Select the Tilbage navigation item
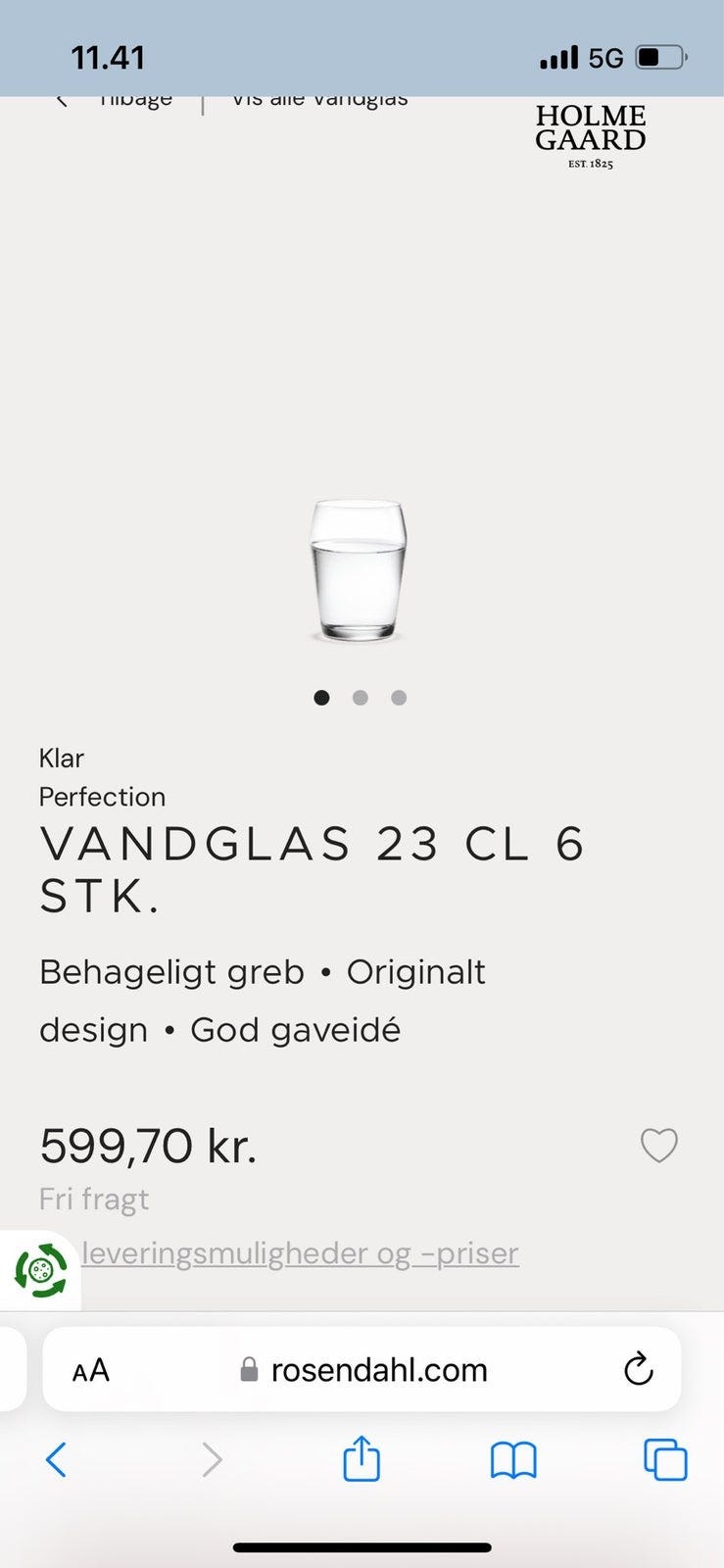The width and height of the screenshot is (724, 1568). [x=134, y=98]
